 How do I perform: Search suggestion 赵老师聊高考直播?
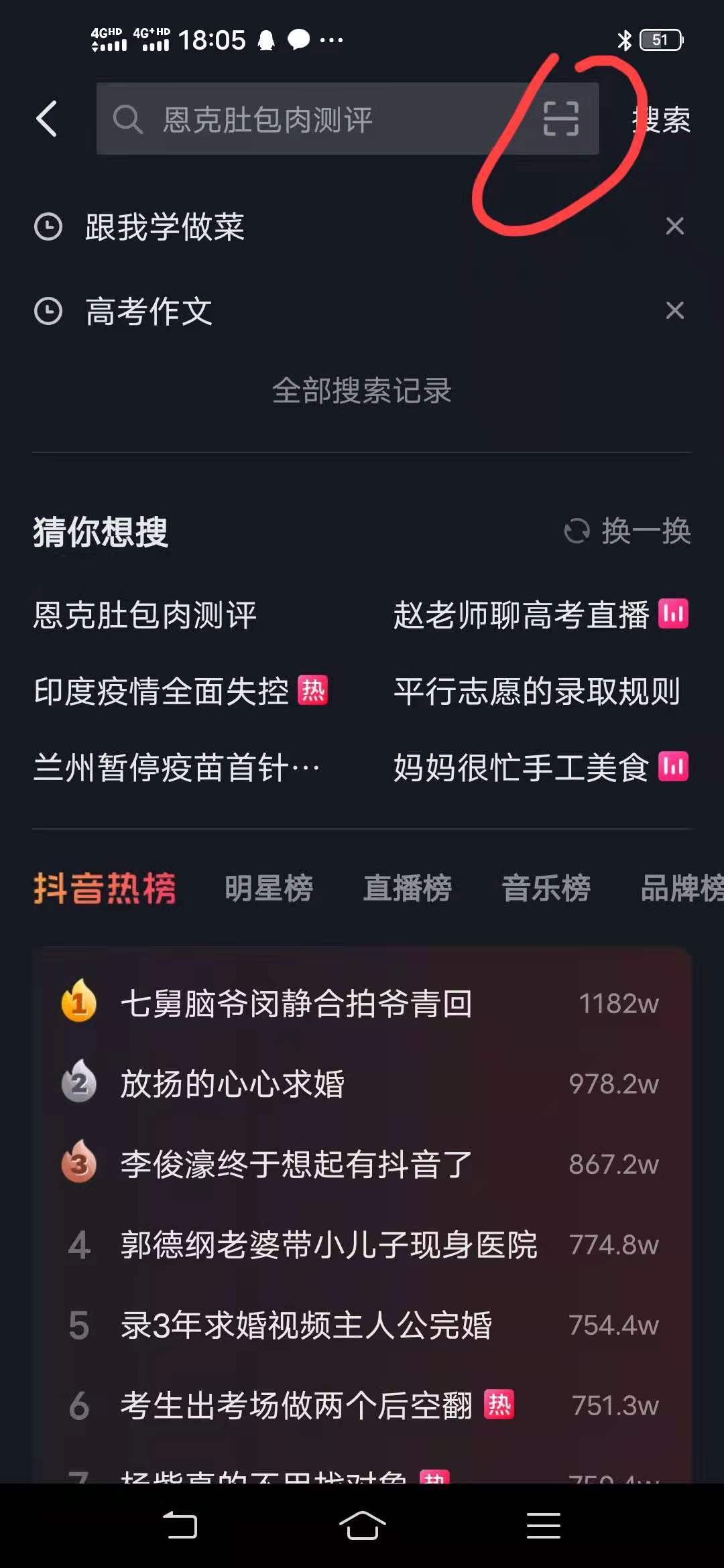[x=521, y=615]
